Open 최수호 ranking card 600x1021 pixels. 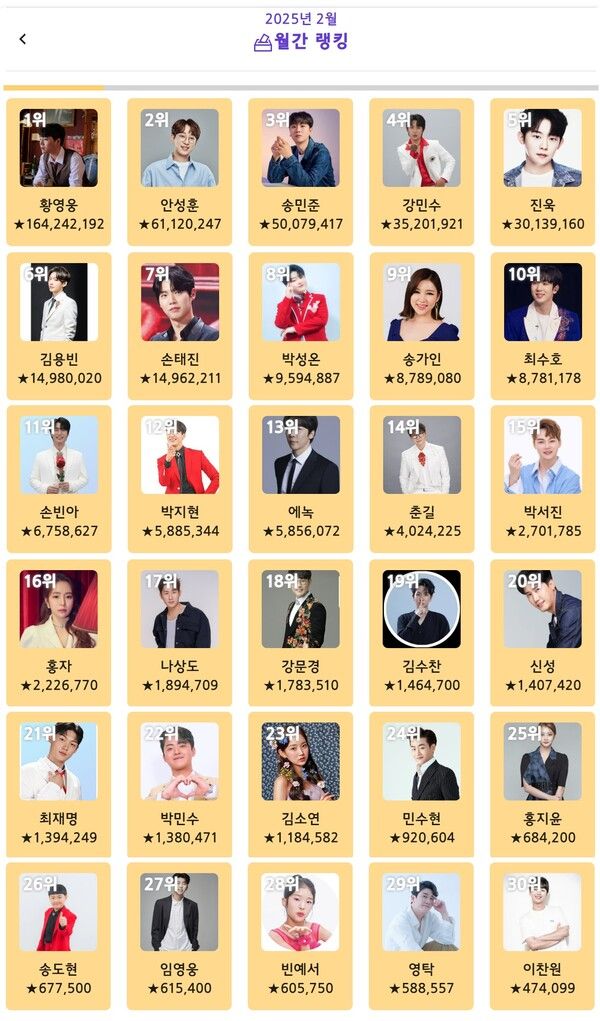tap(543, 326)
